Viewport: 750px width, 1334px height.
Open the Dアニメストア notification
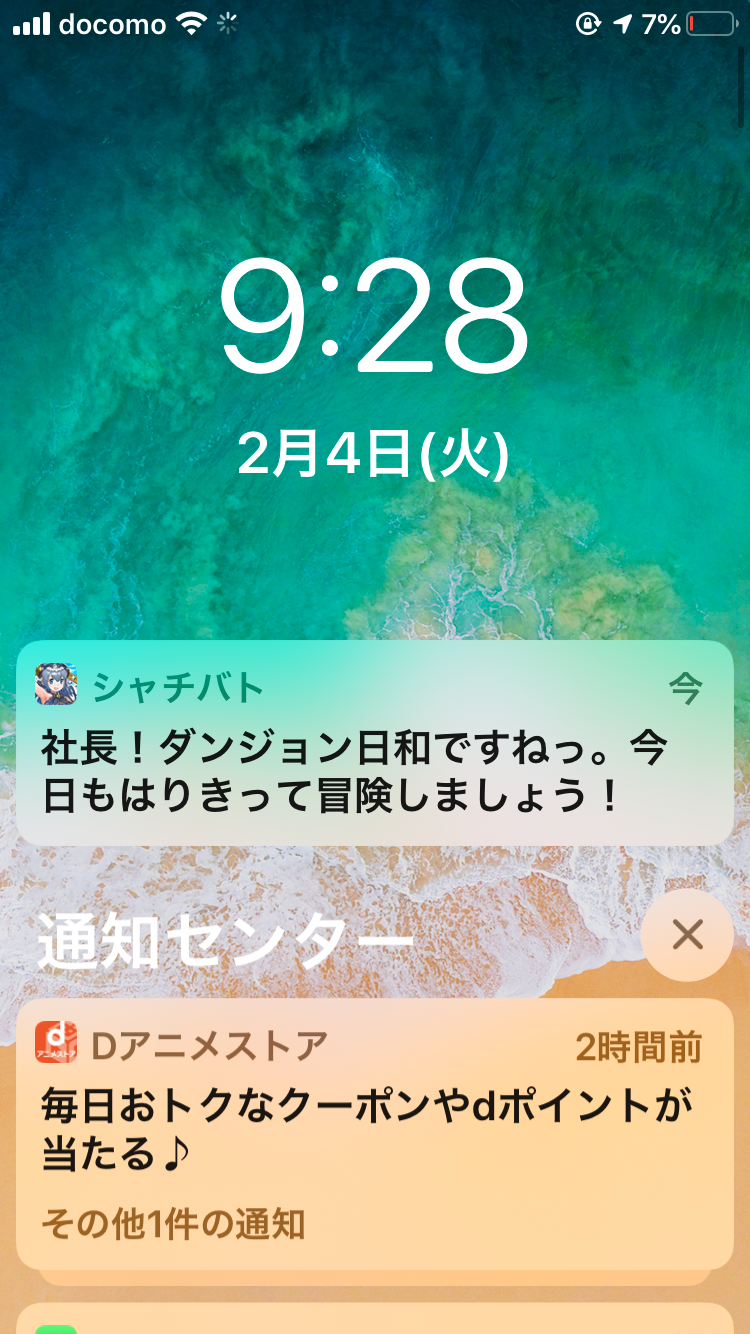(374, 1132)
